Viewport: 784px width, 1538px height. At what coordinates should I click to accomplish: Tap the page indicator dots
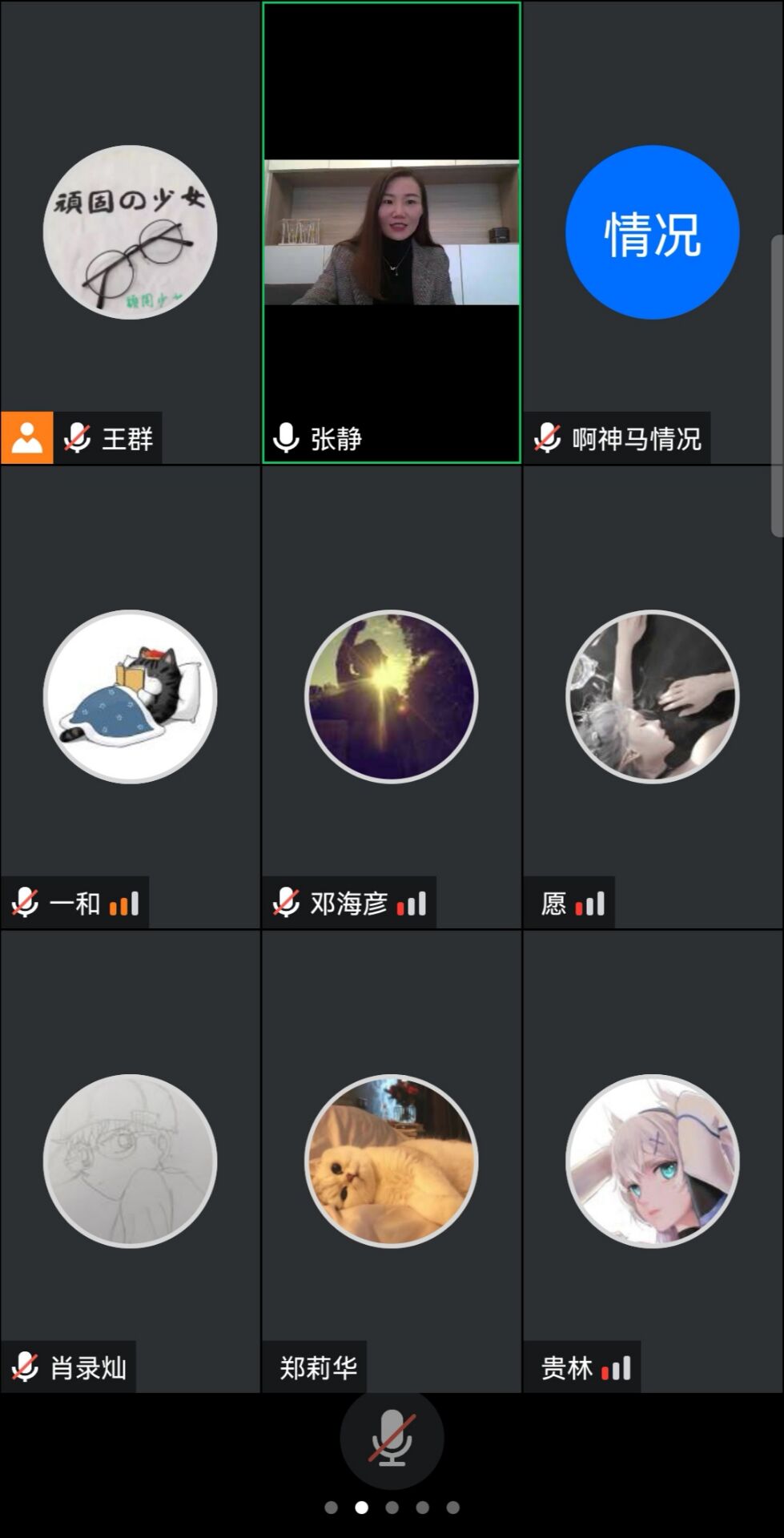392,1508
